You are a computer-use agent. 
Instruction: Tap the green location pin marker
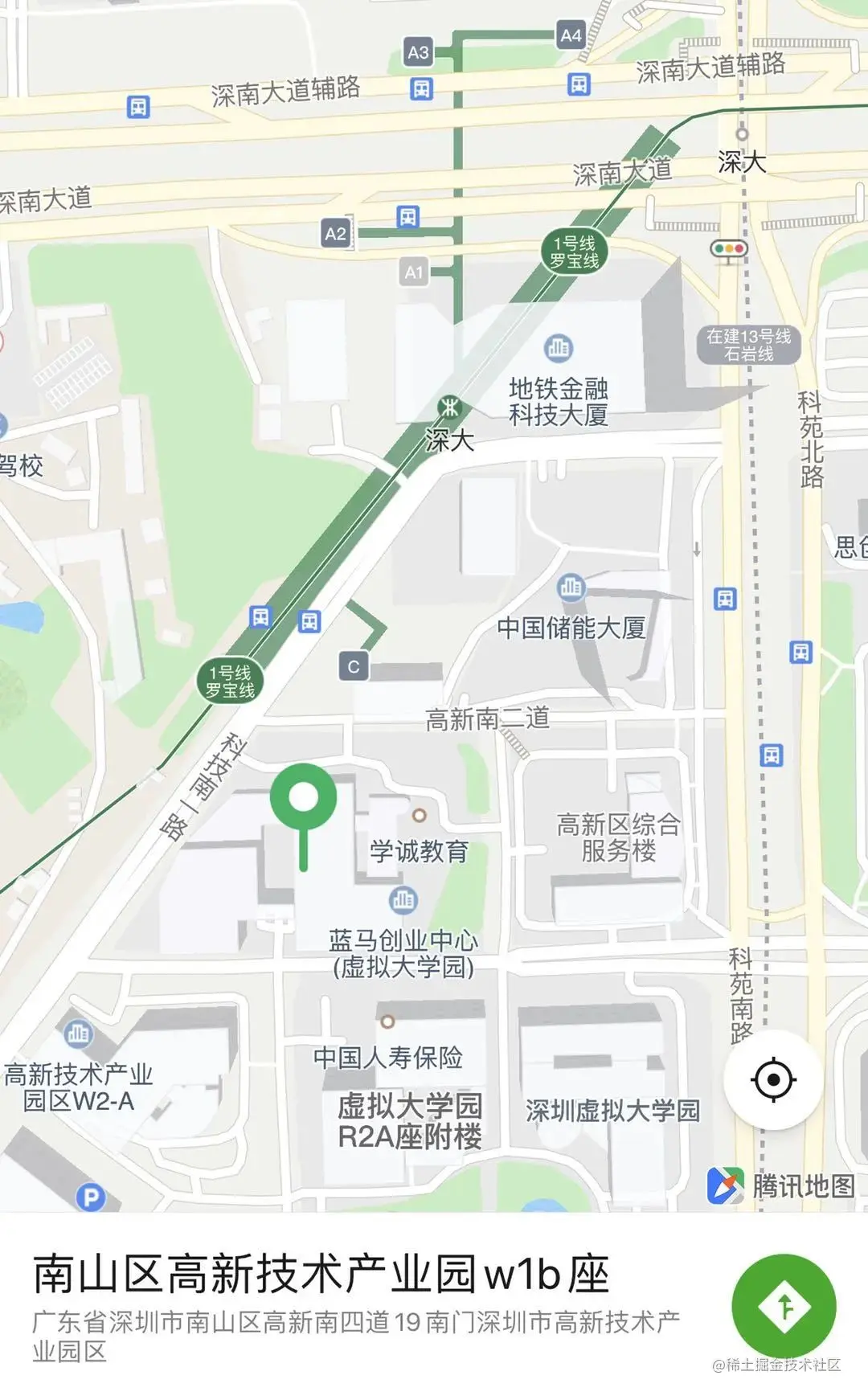coord(303,797)
